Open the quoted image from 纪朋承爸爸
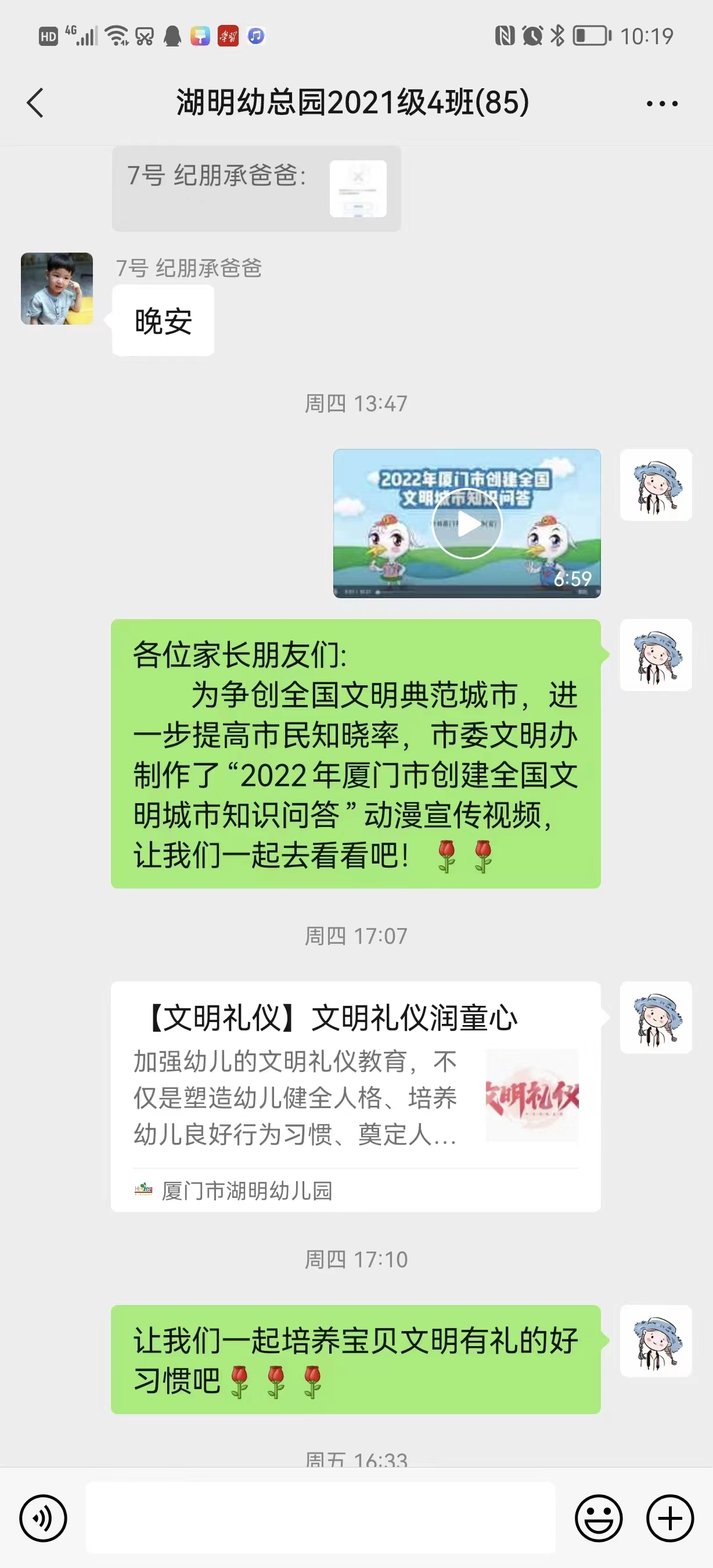Screen dimensions: 713x1568 [358, 189]
